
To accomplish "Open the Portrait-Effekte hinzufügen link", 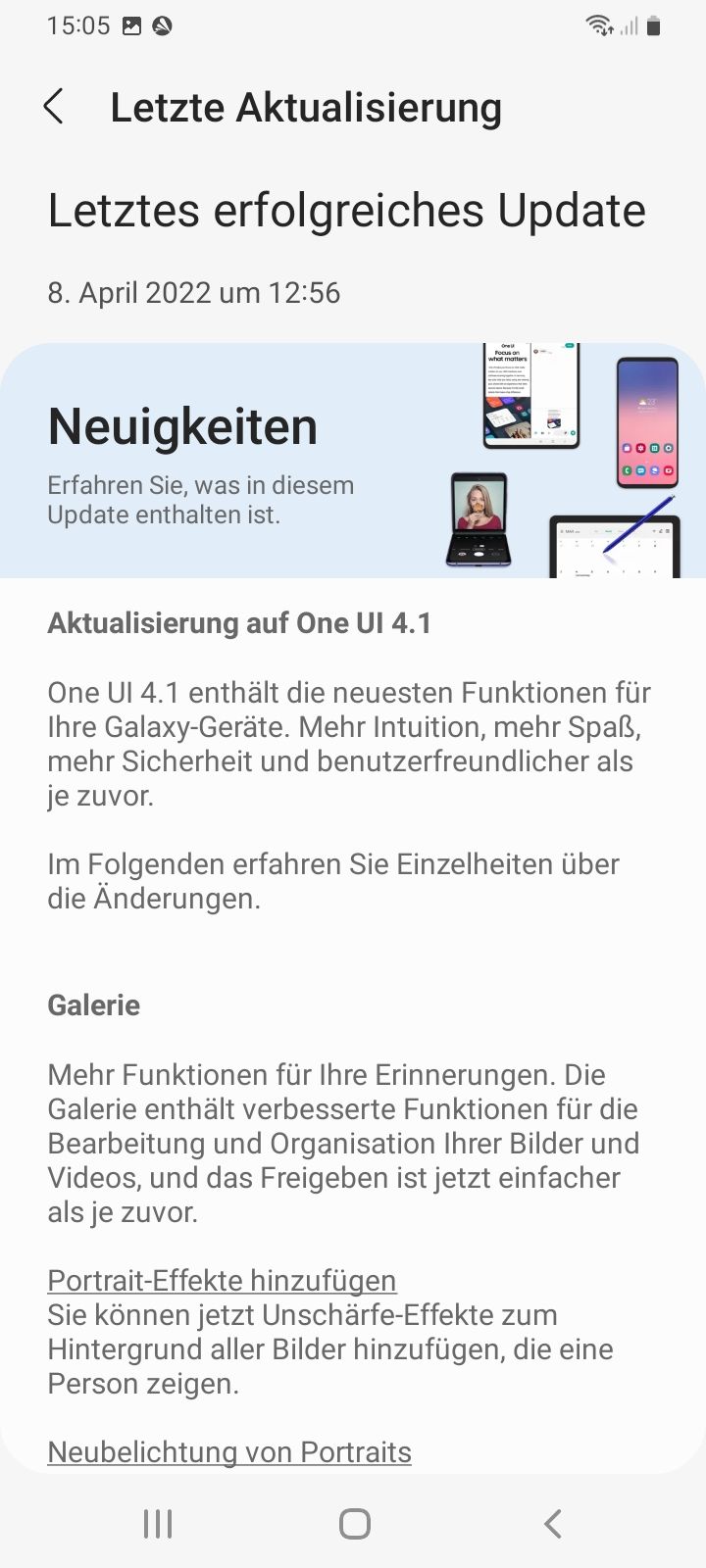I will pyautogui.click(x=222, y=1281).
